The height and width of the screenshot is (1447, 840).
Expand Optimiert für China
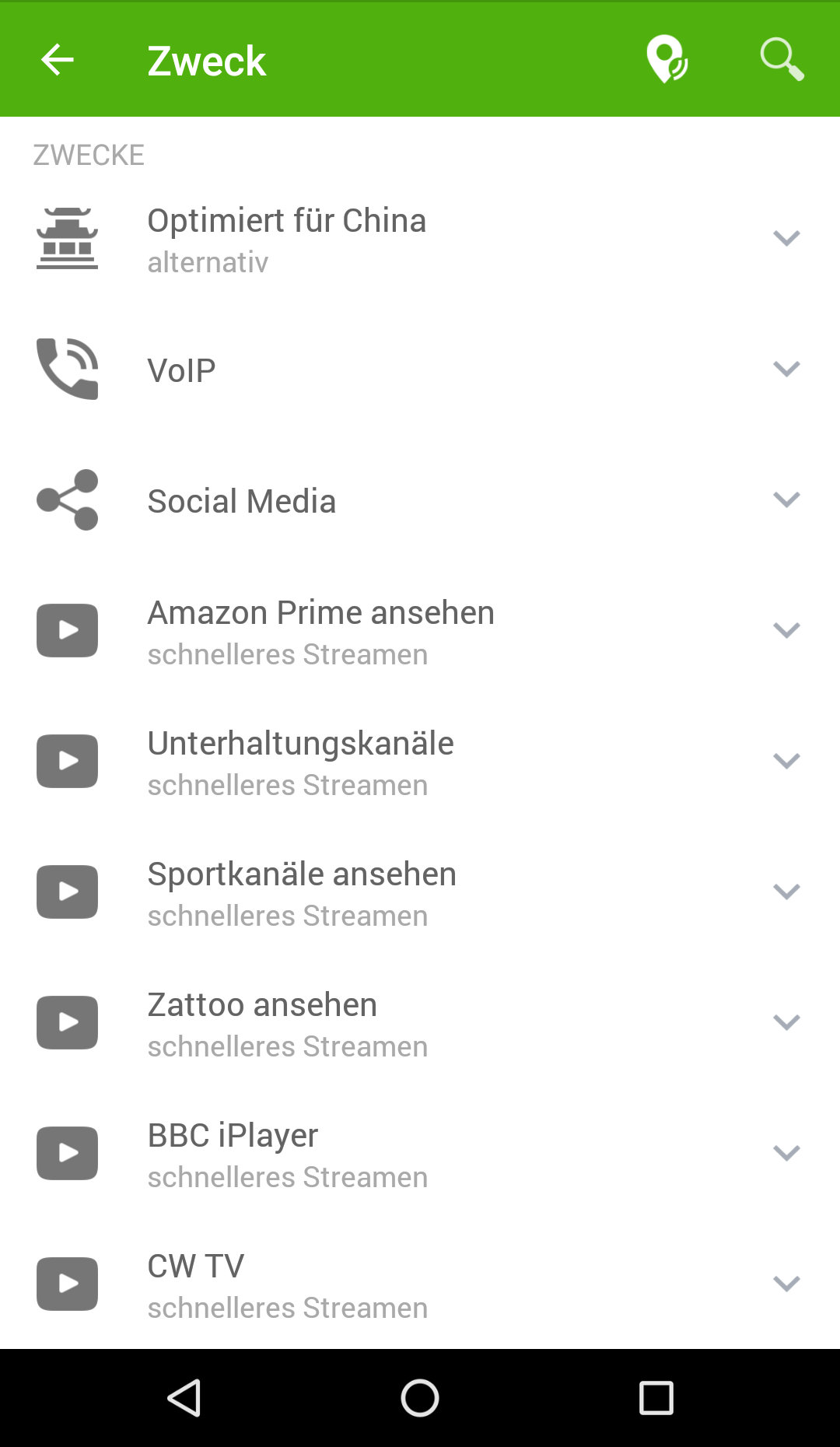pos(786,238)
